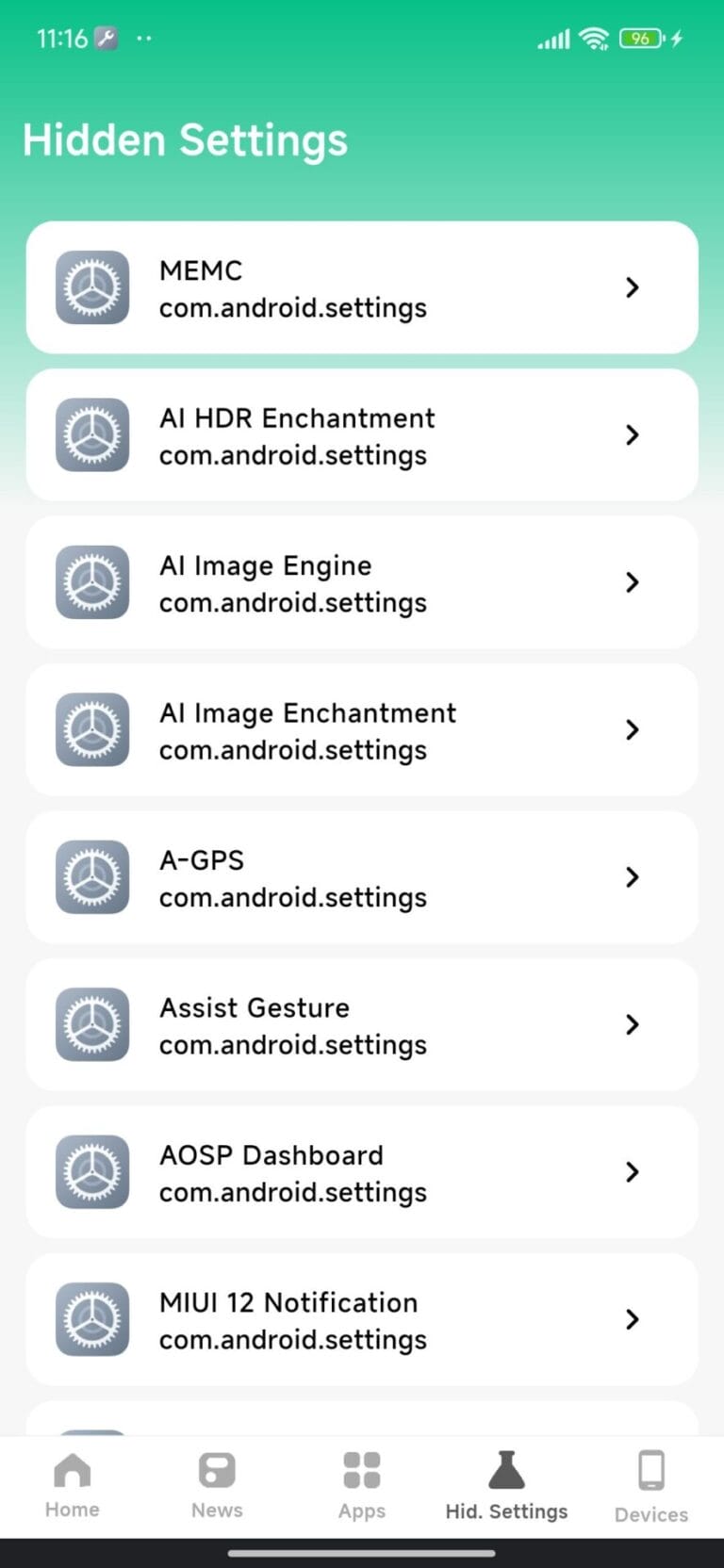Expand the MIUI 12 Notification setting
The height and width of the screenshot is (1568, 724).
631,1319
